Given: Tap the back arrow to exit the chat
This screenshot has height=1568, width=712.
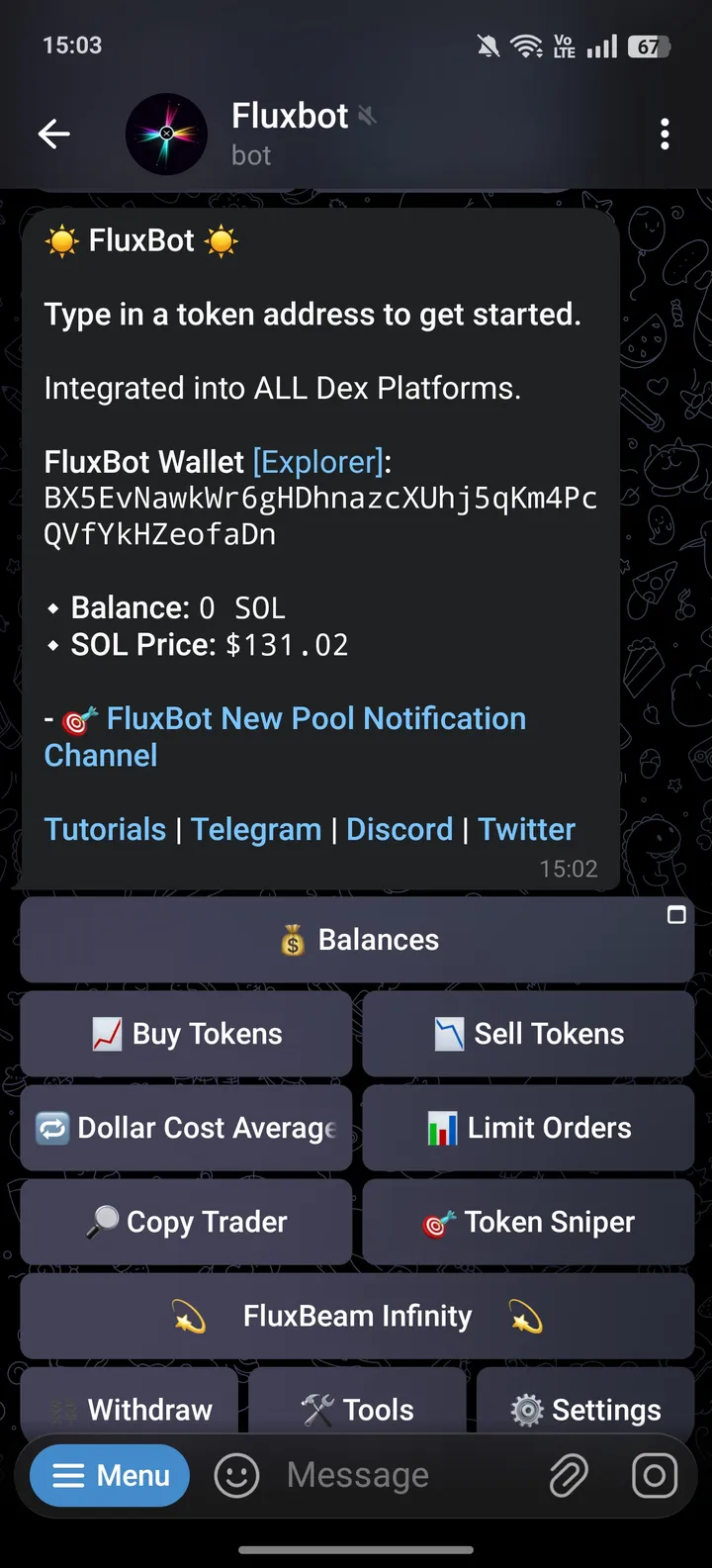Looking at the screenshot, I should (54, 134).
